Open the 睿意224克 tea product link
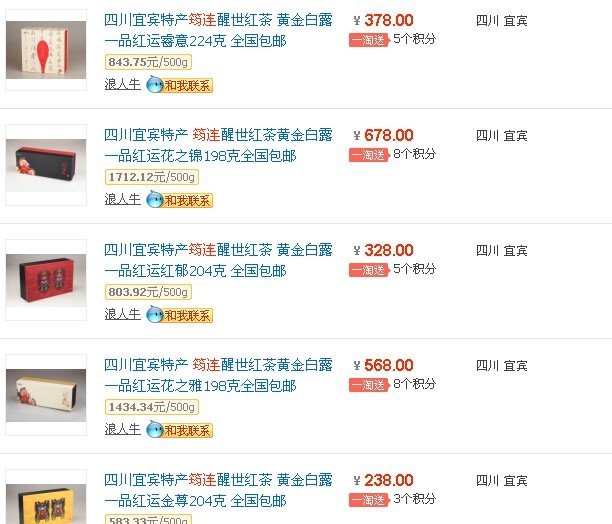 [x=218, y=30]
